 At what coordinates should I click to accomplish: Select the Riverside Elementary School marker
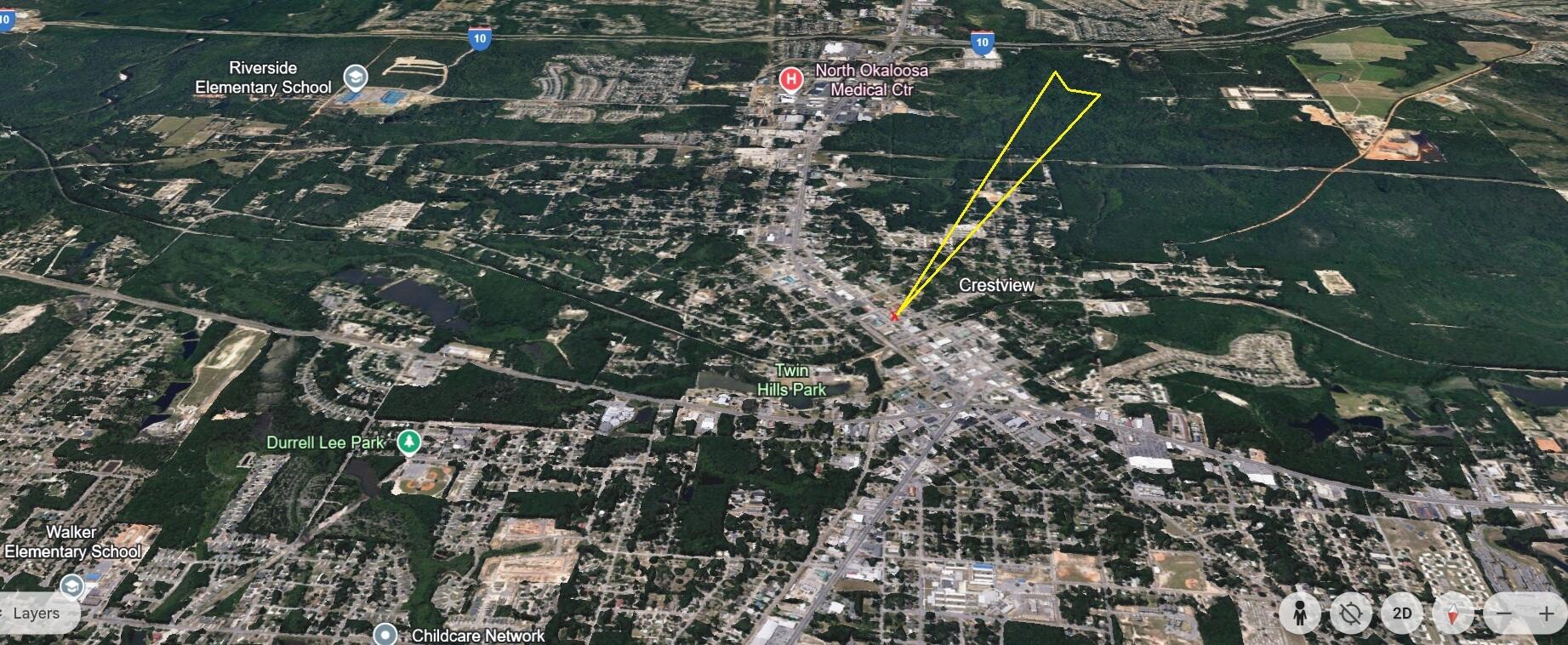[355, 78]
